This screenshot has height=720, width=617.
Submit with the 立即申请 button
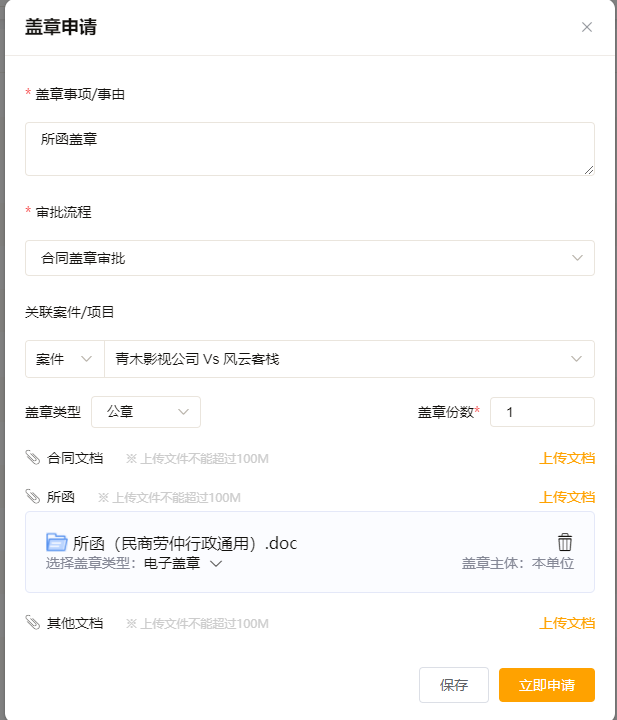click(x=547, y=685)
